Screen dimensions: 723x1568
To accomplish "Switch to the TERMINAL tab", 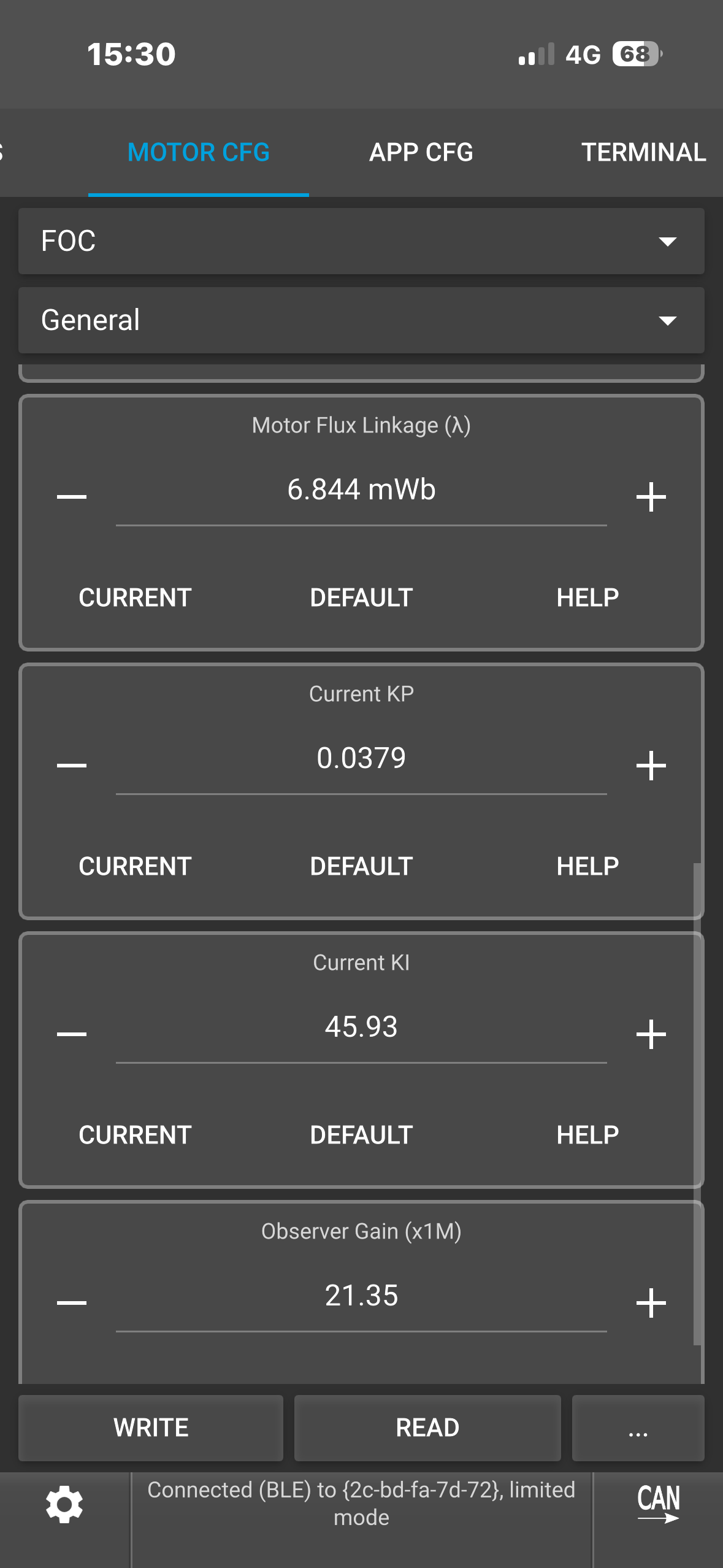I will 643,152.
